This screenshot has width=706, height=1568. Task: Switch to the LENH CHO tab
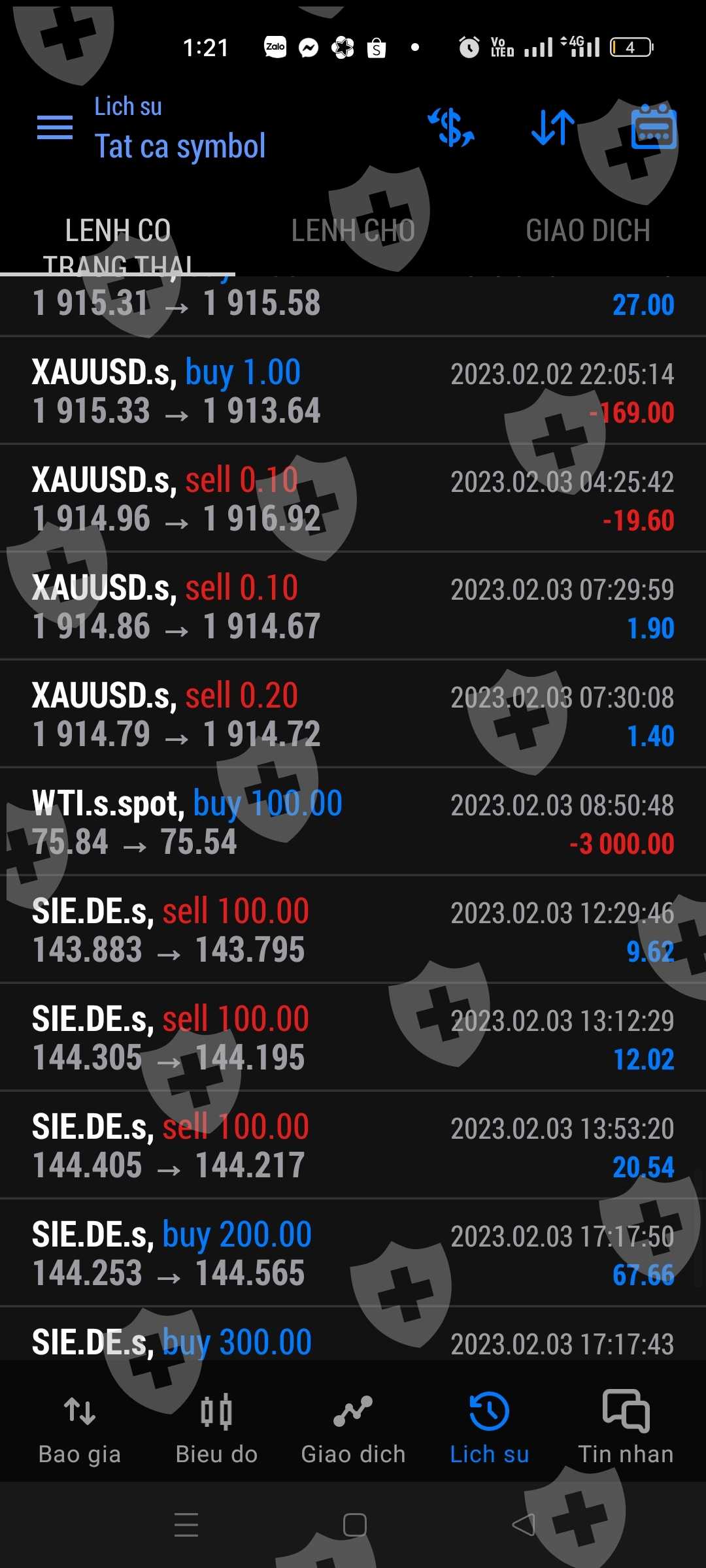(x=353, y=231)
